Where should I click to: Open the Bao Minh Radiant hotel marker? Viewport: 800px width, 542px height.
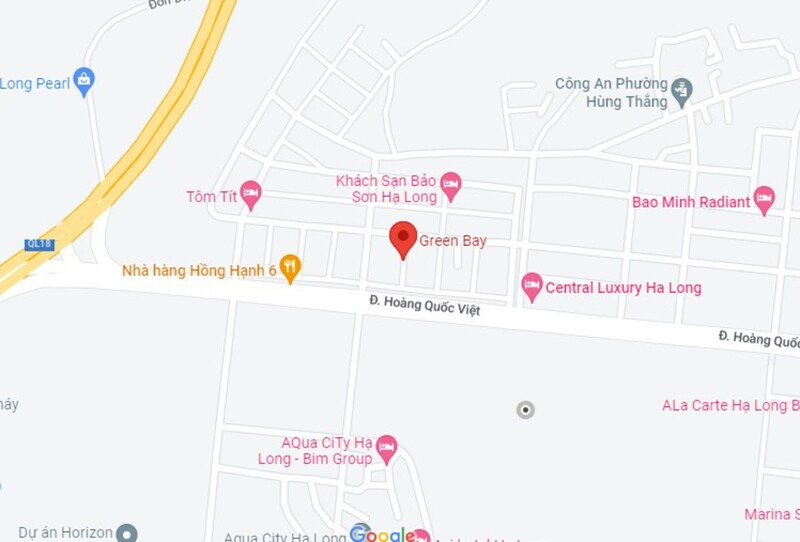tap(764, 199)
